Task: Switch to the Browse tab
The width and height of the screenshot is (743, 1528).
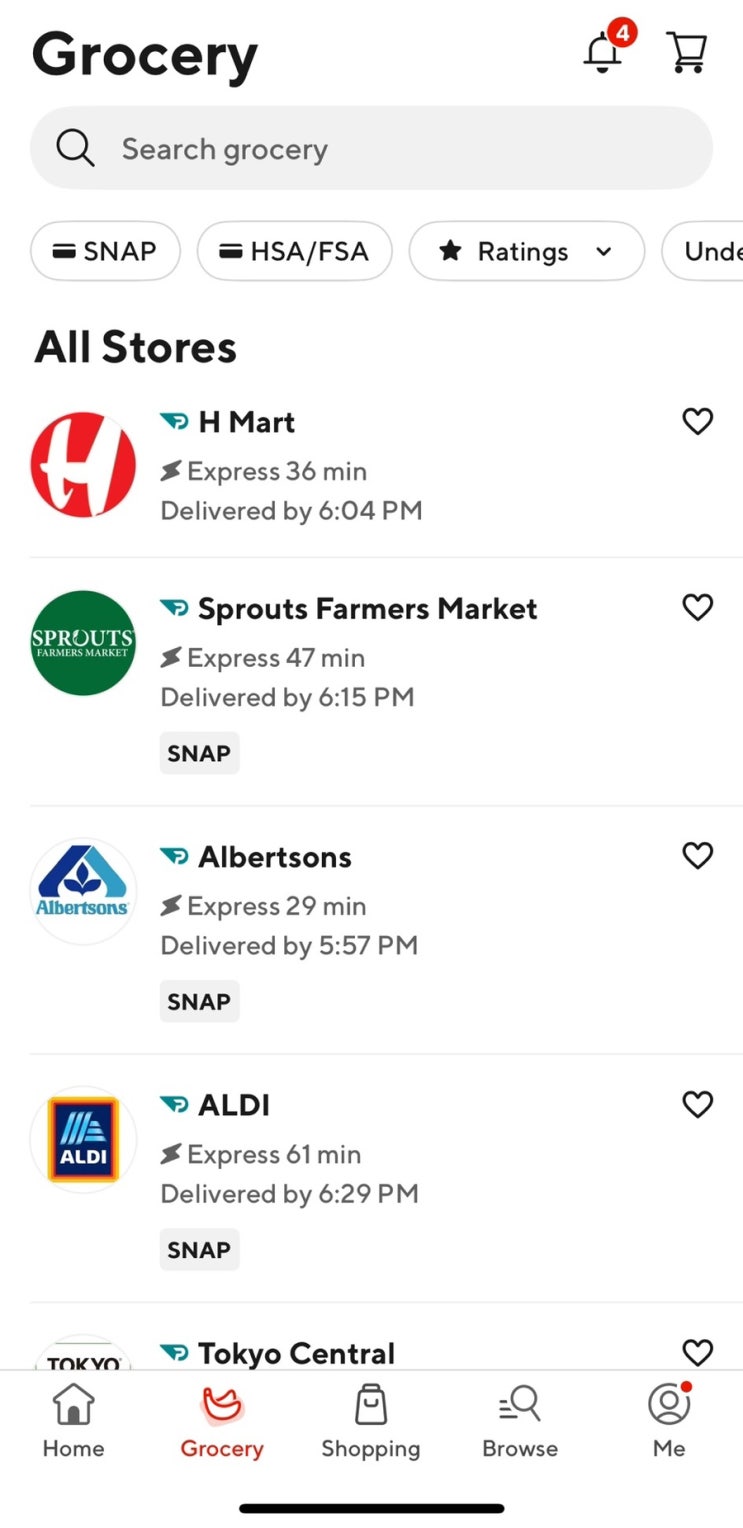Action: 520,1422
